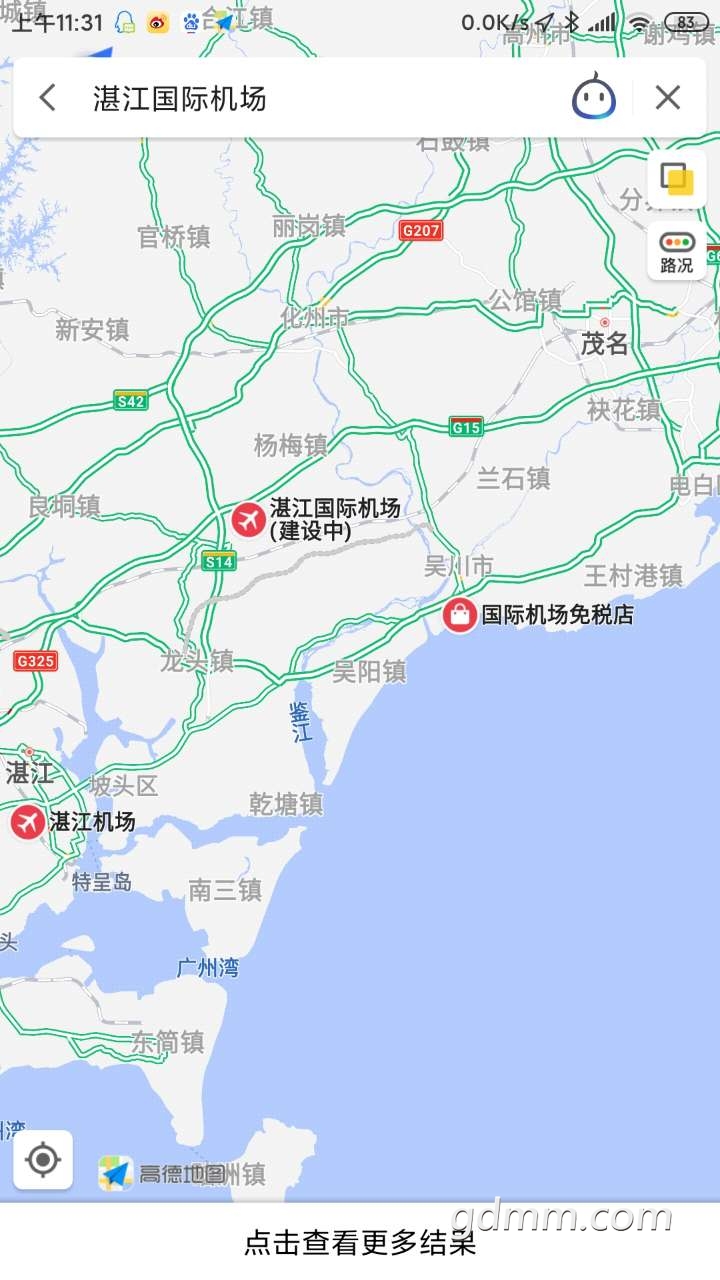The image size is (720, 1280).
Task: Go back from the search results
Action: pyautogui.click(x=47, y=98)
